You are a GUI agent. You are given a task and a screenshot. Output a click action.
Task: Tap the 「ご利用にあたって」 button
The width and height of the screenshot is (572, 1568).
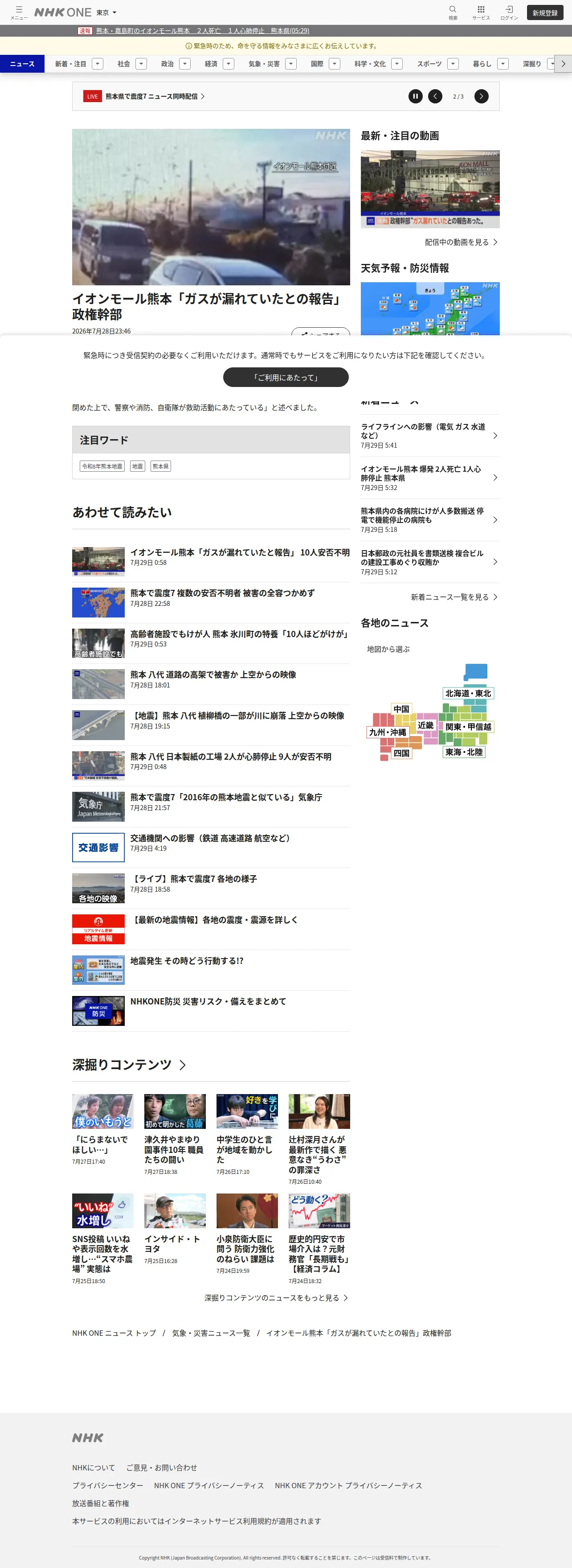pyautogui.click(x=286, y=377)
